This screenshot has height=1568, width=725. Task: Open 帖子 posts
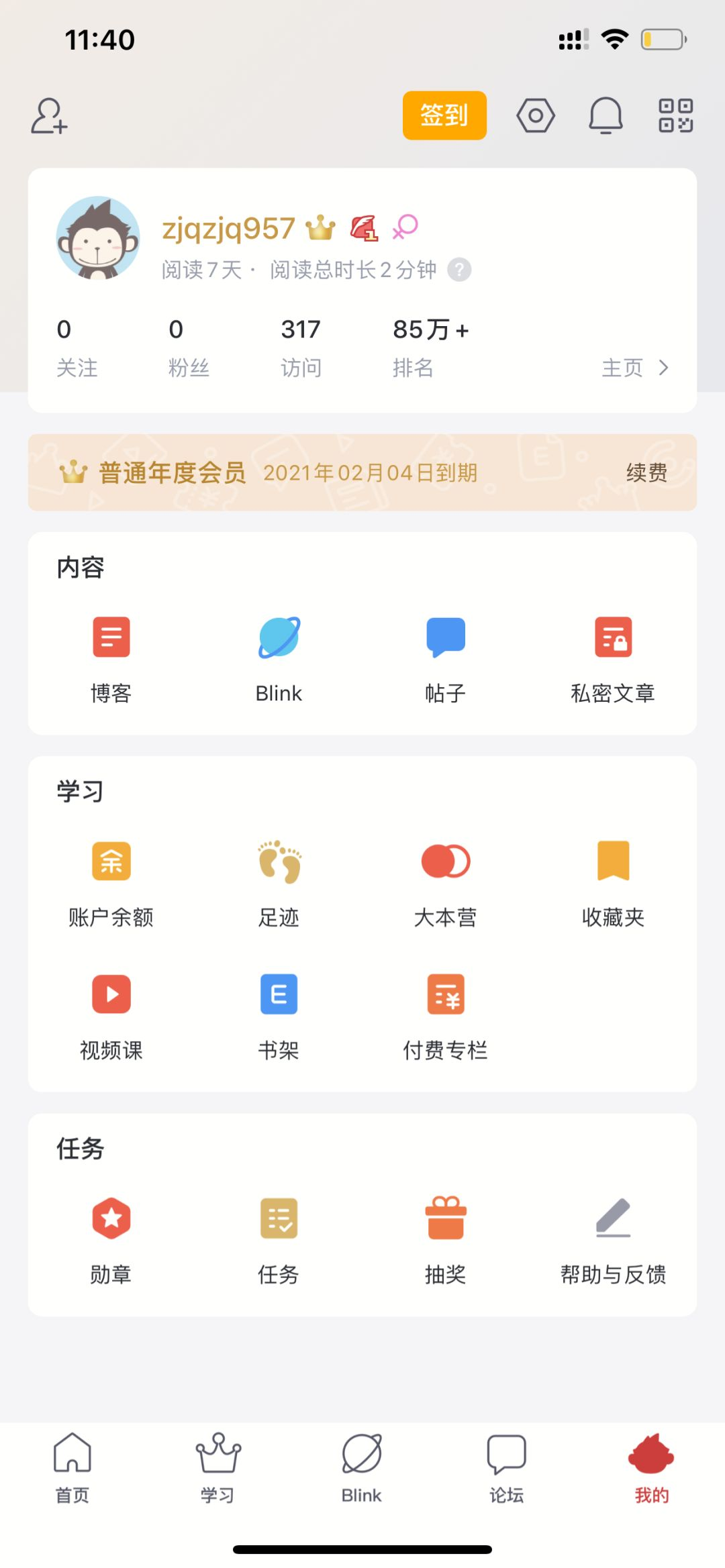[x=445, y=658]
